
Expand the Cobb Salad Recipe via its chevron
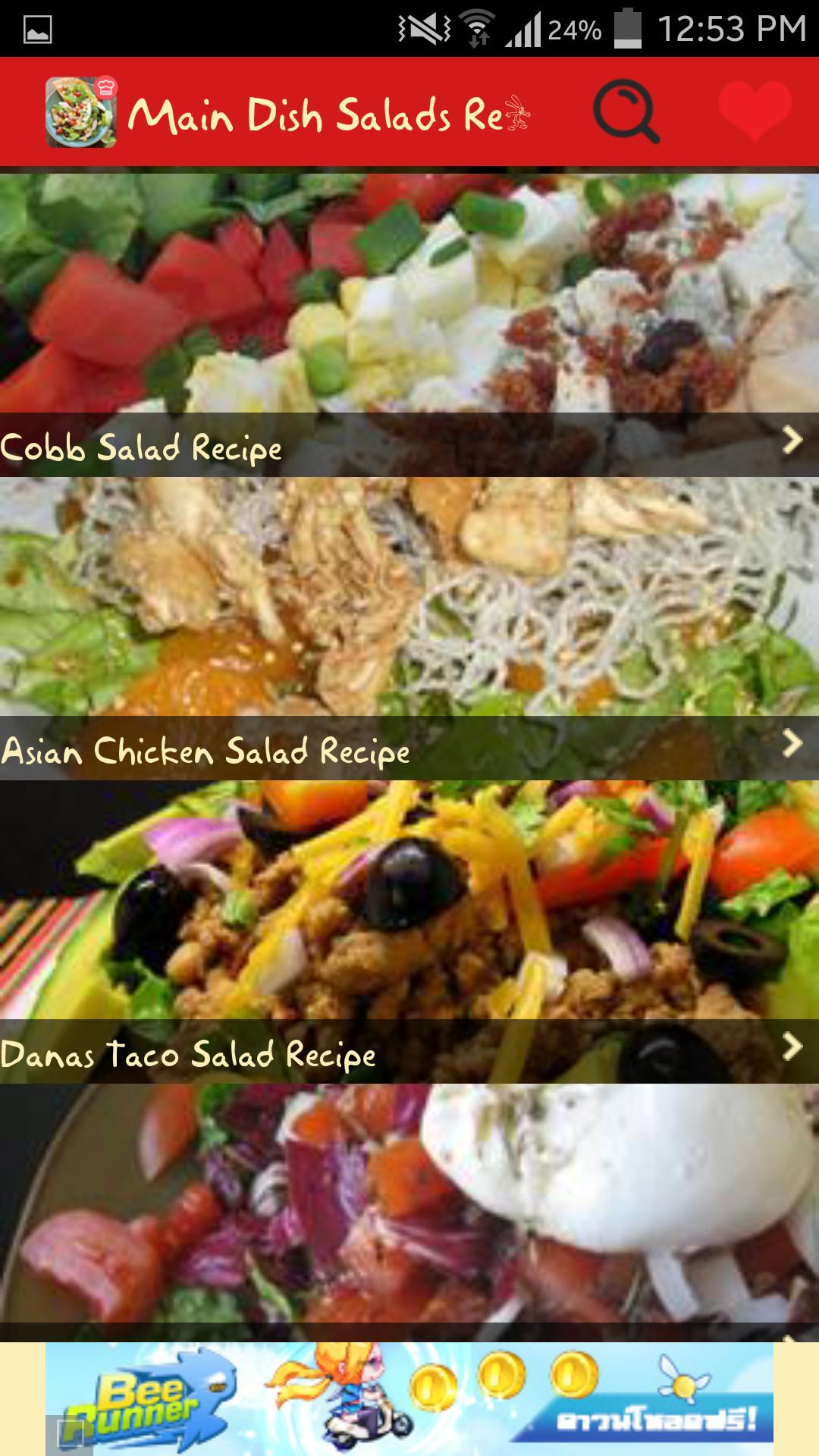792,438
